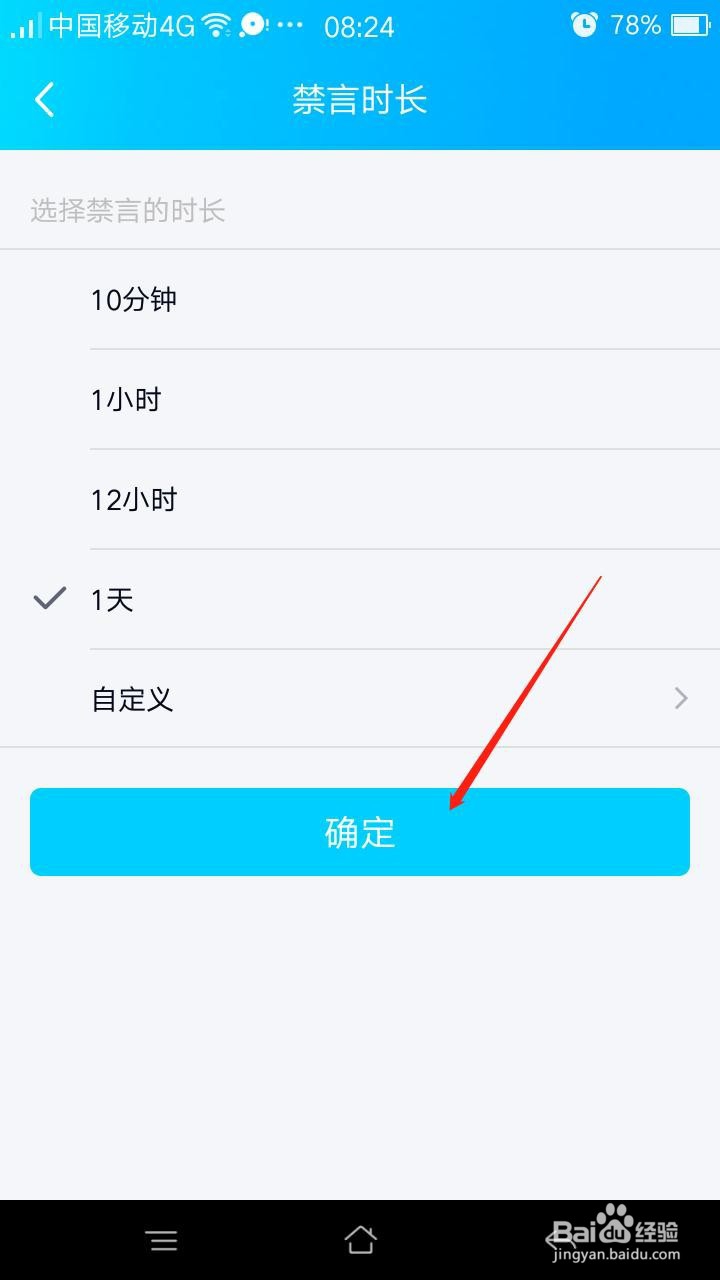Tap the back arrow icon
The height and width of the screenshot is (1280, 720).
point(42,99)
